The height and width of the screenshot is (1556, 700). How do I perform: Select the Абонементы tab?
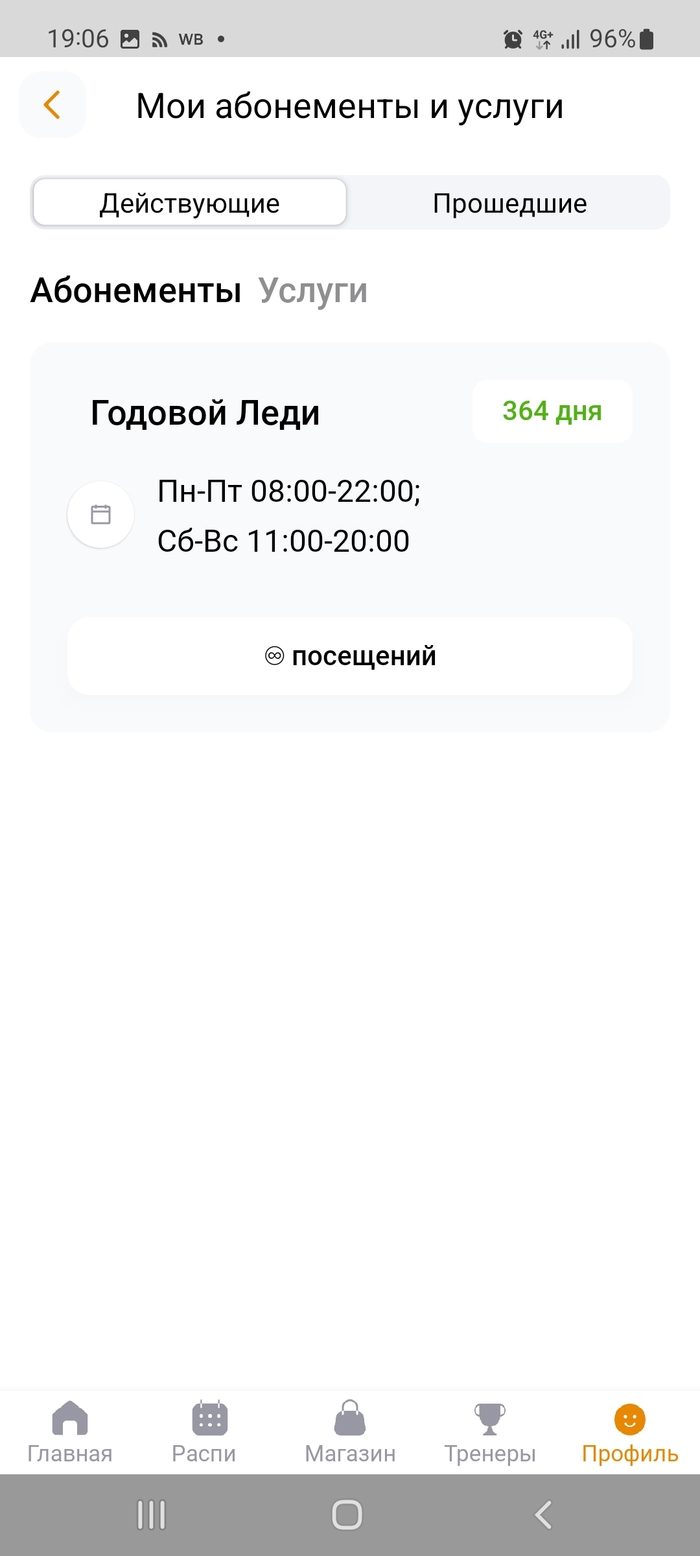coord(136,291)
